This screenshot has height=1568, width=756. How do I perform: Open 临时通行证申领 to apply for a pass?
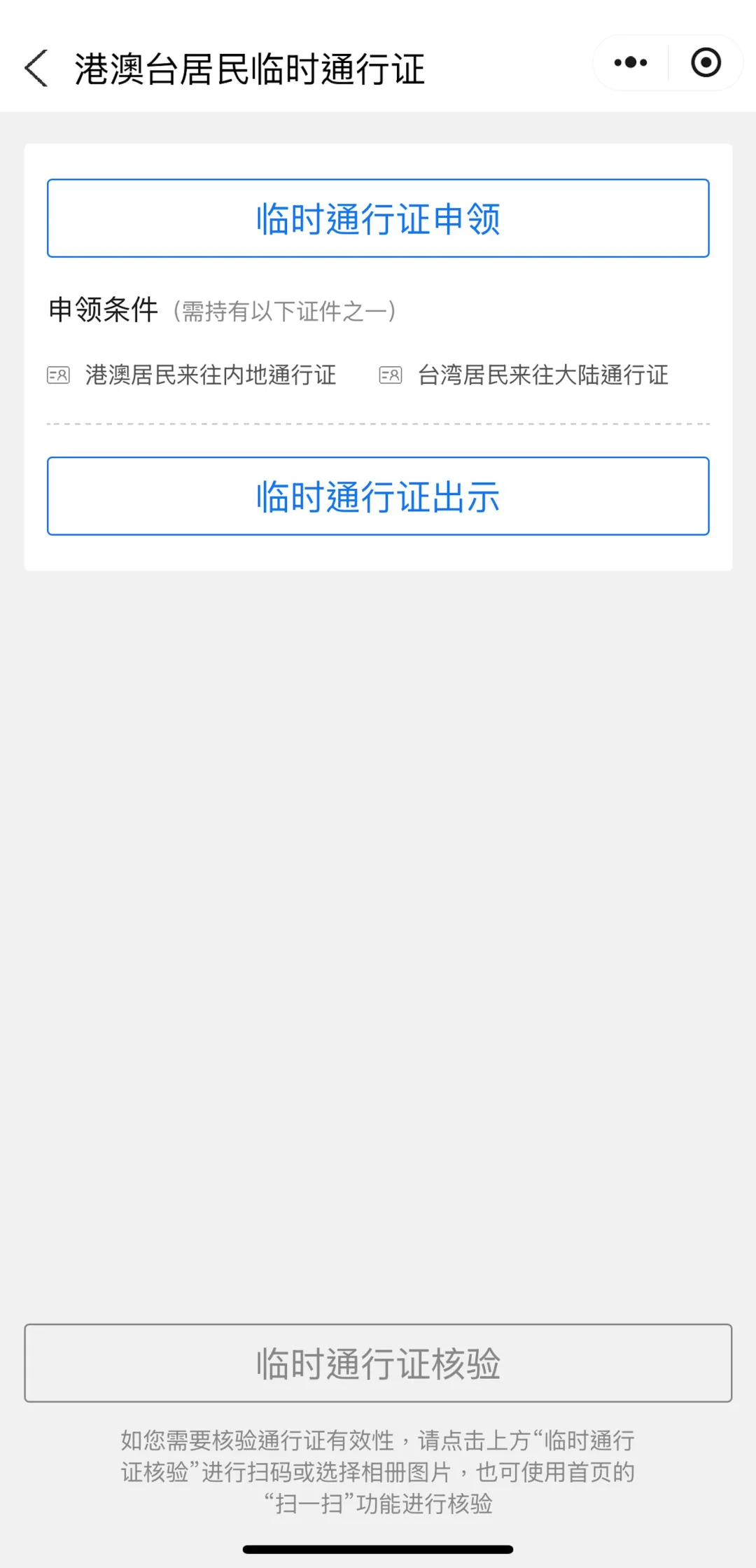tap(378, 218)
